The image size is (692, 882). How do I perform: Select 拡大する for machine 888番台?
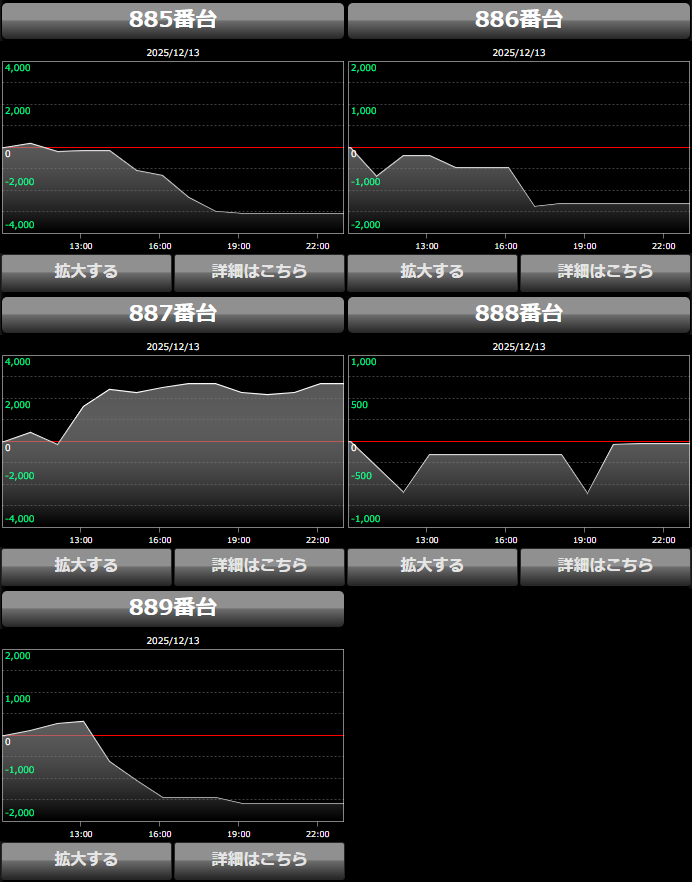click(432, 565)
